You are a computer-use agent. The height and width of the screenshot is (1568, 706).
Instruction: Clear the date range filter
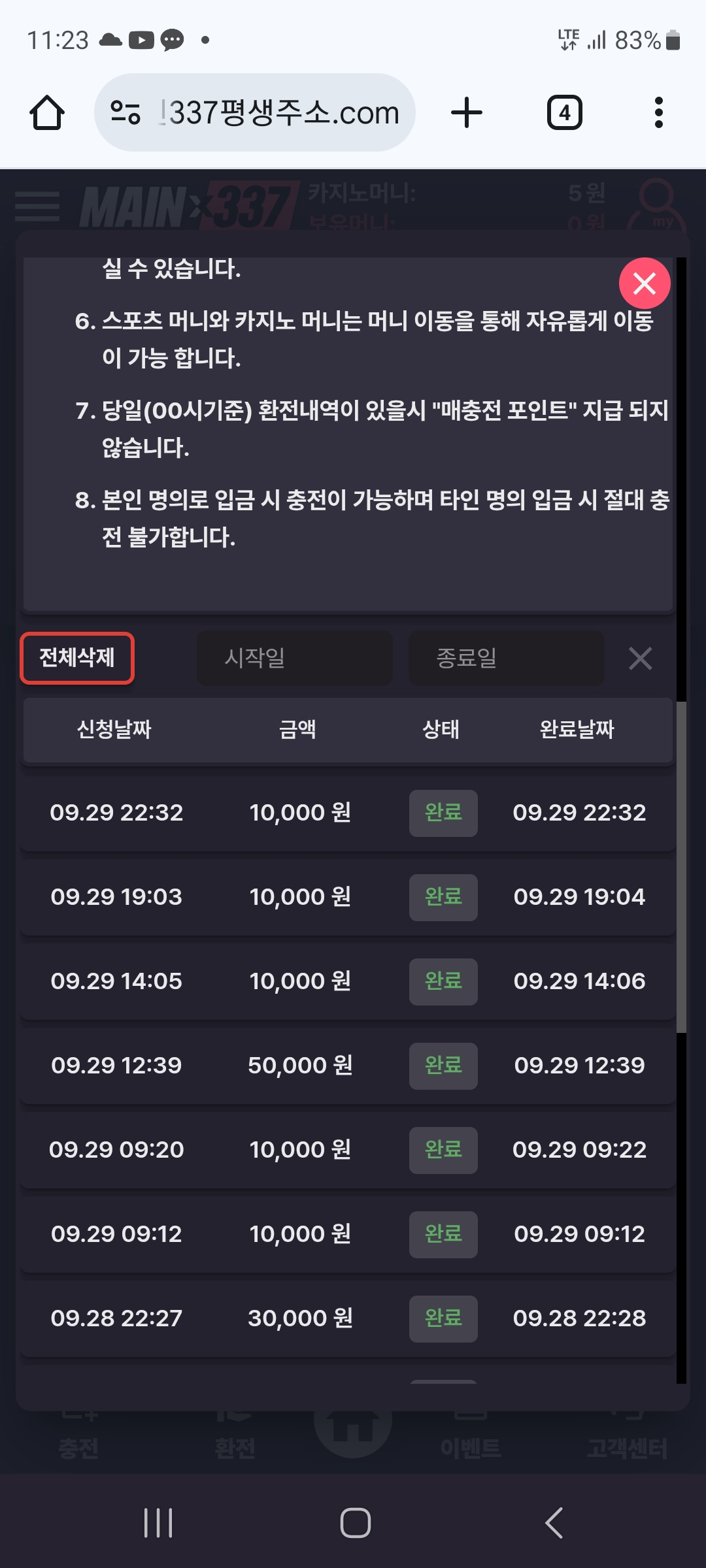[x=640, y=659]
